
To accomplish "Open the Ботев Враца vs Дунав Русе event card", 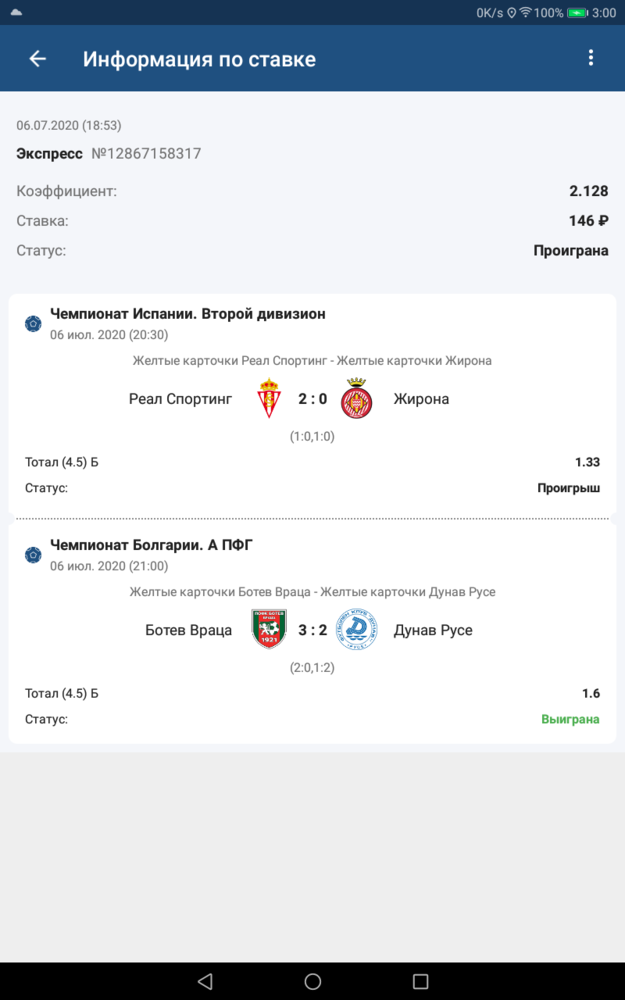I will coord(312,633).
